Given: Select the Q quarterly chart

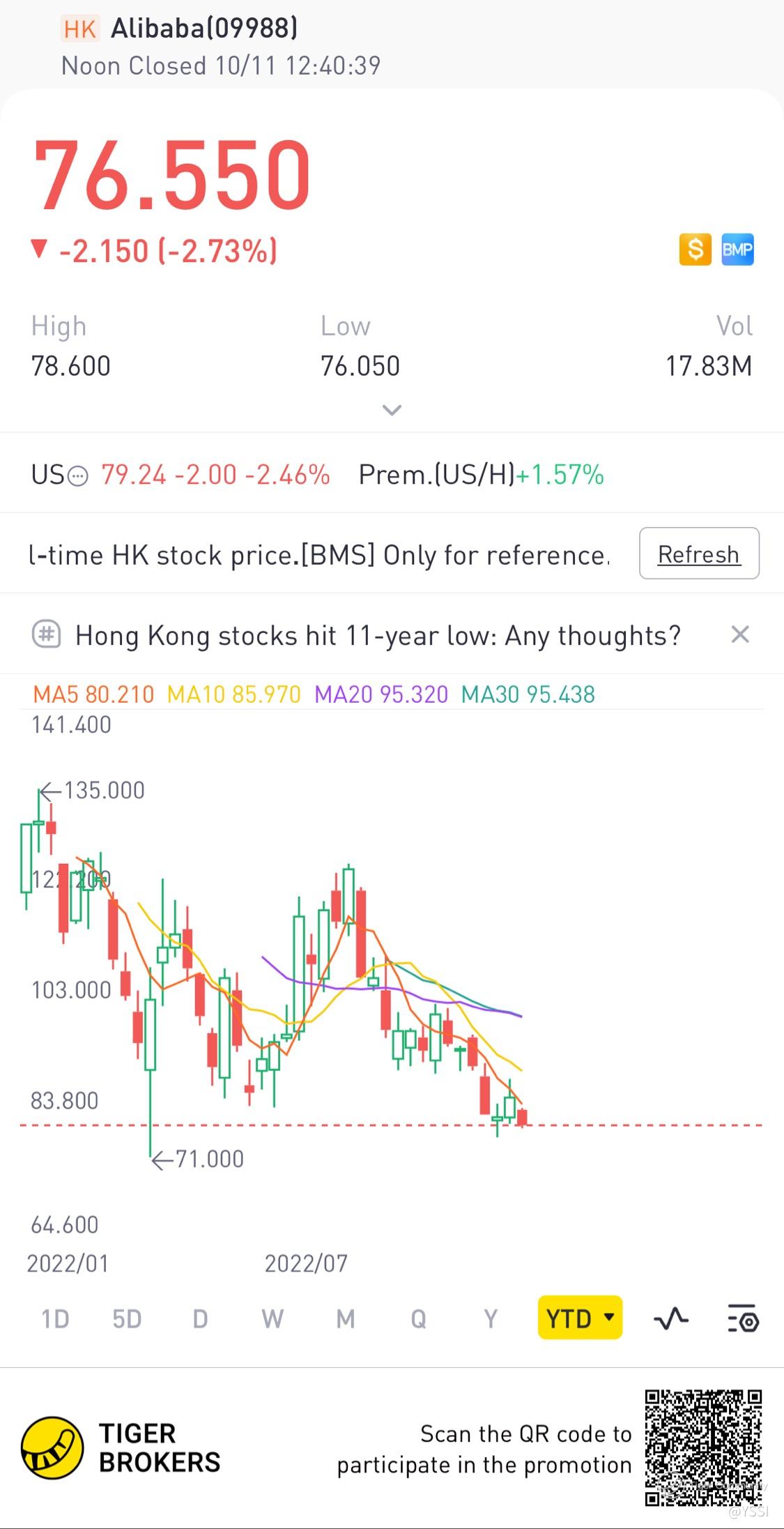Looking at the screenshot, I should click(418, 1319).
